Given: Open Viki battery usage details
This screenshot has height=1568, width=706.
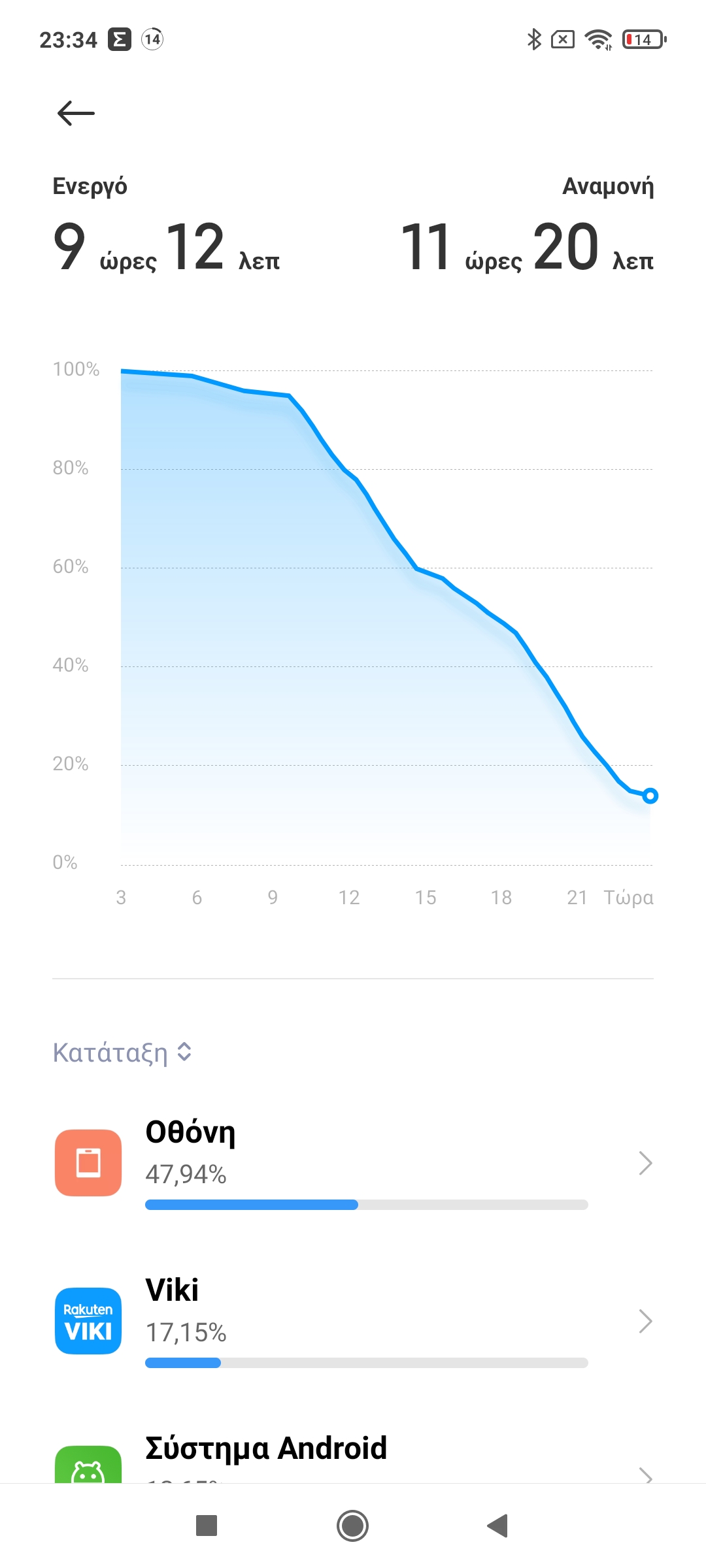Looking at the screenshot, I should click(353, 1321).
